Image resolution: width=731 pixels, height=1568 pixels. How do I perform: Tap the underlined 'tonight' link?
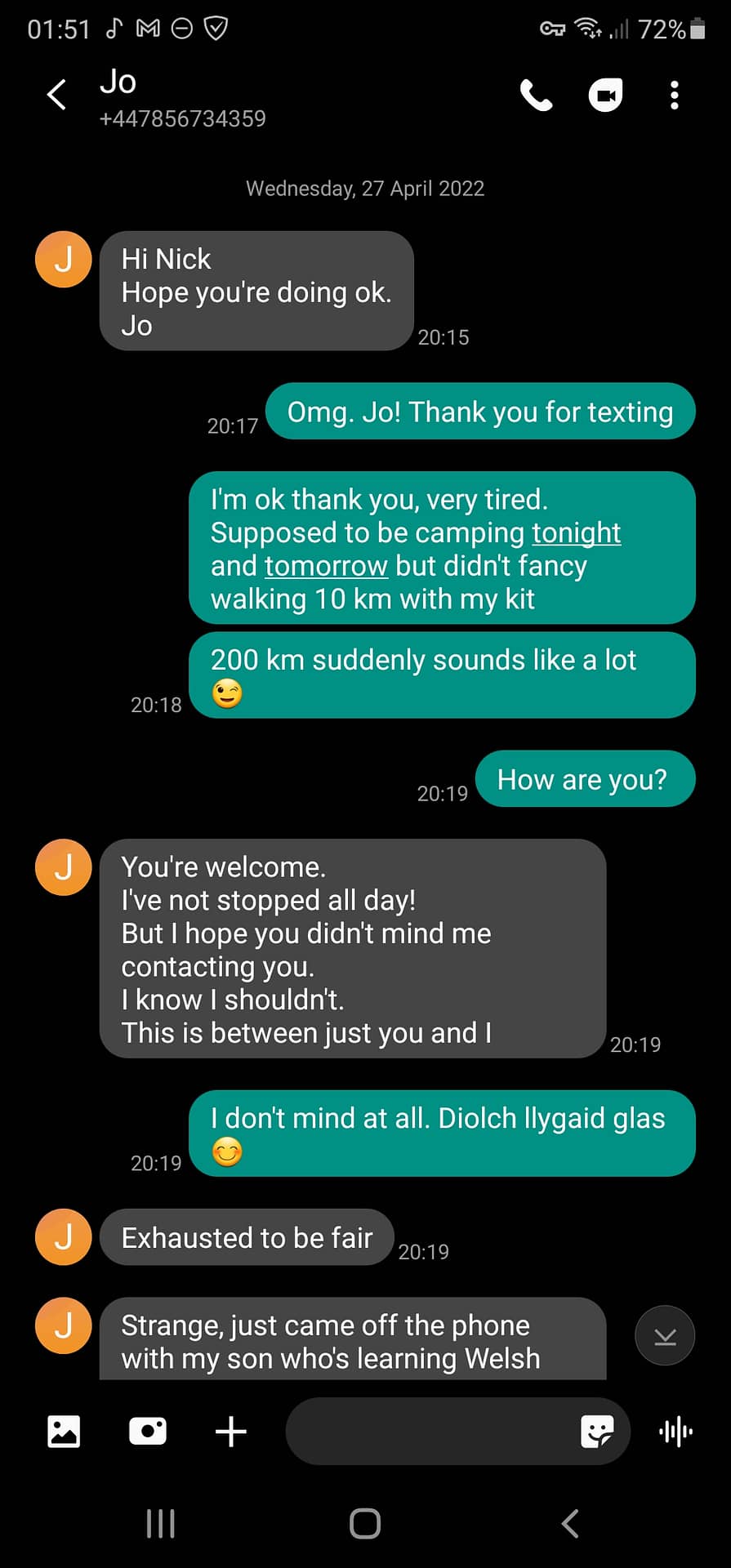577,532
